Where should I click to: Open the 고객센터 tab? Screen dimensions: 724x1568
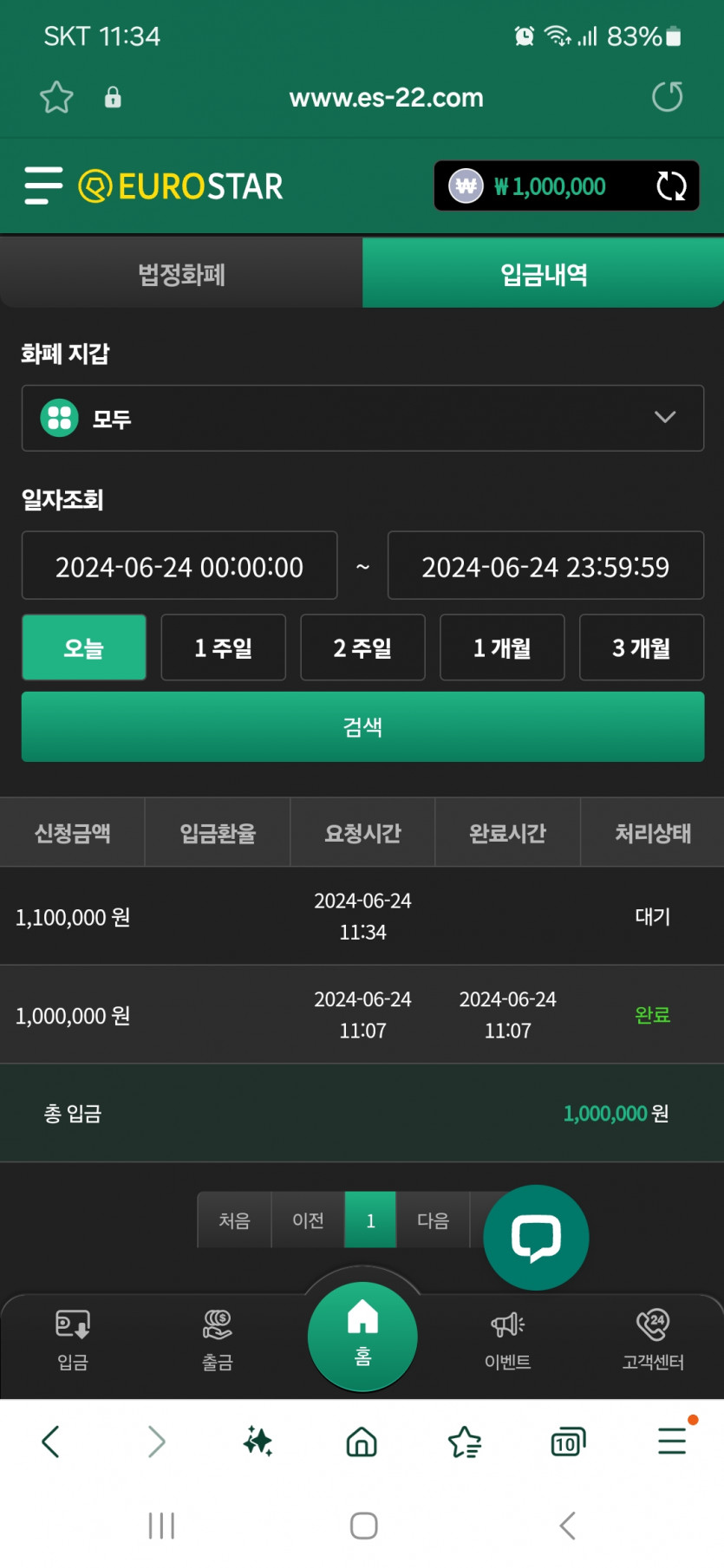pyautogui.click(x=653, y=1340)
